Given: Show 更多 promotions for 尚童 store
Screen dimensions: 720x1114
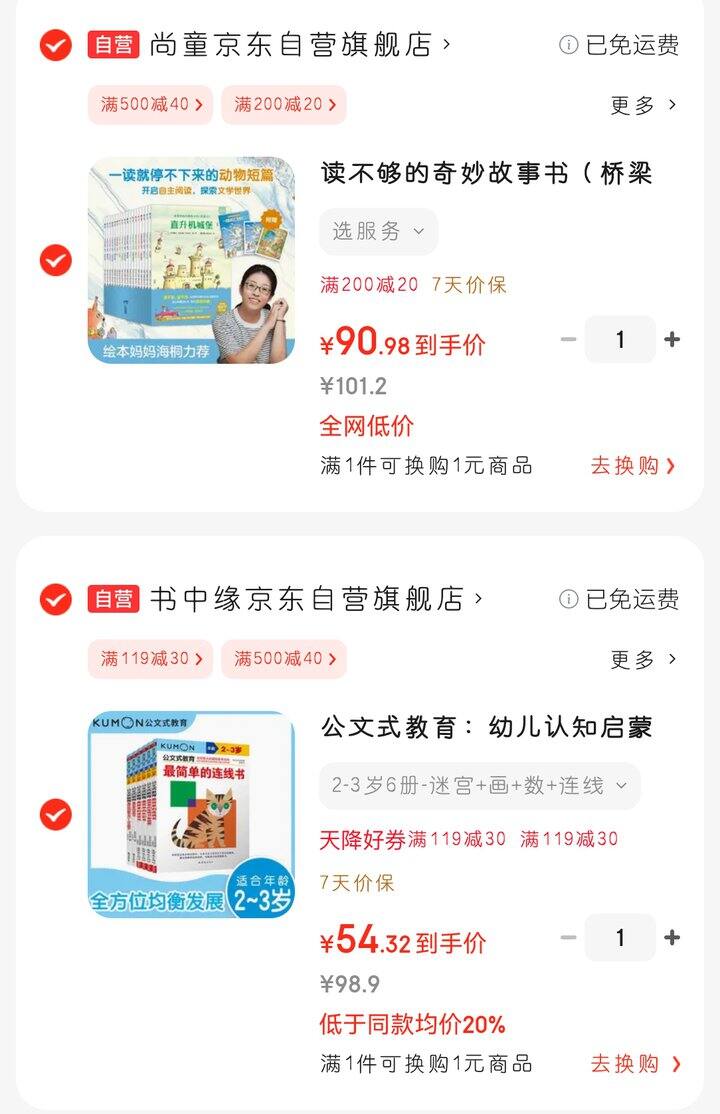Looking at the screenshot, I should [643, 105].
